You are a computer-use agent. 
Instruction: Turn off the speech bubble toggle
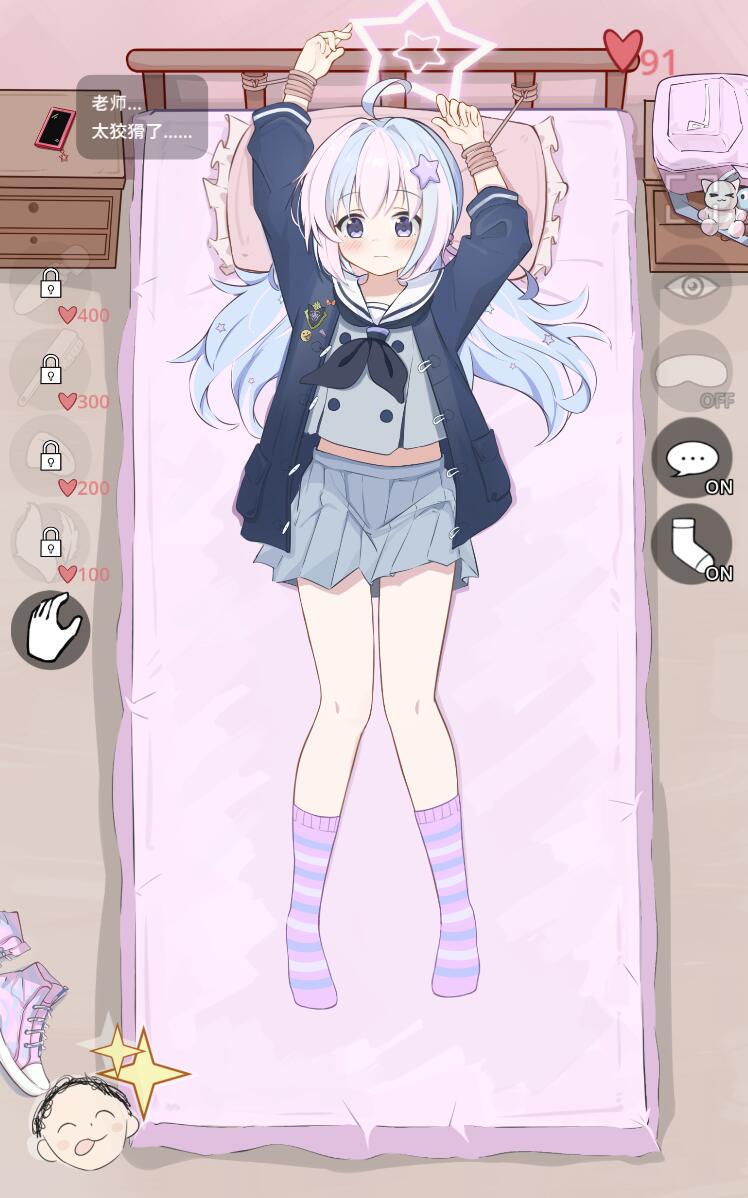691,458
